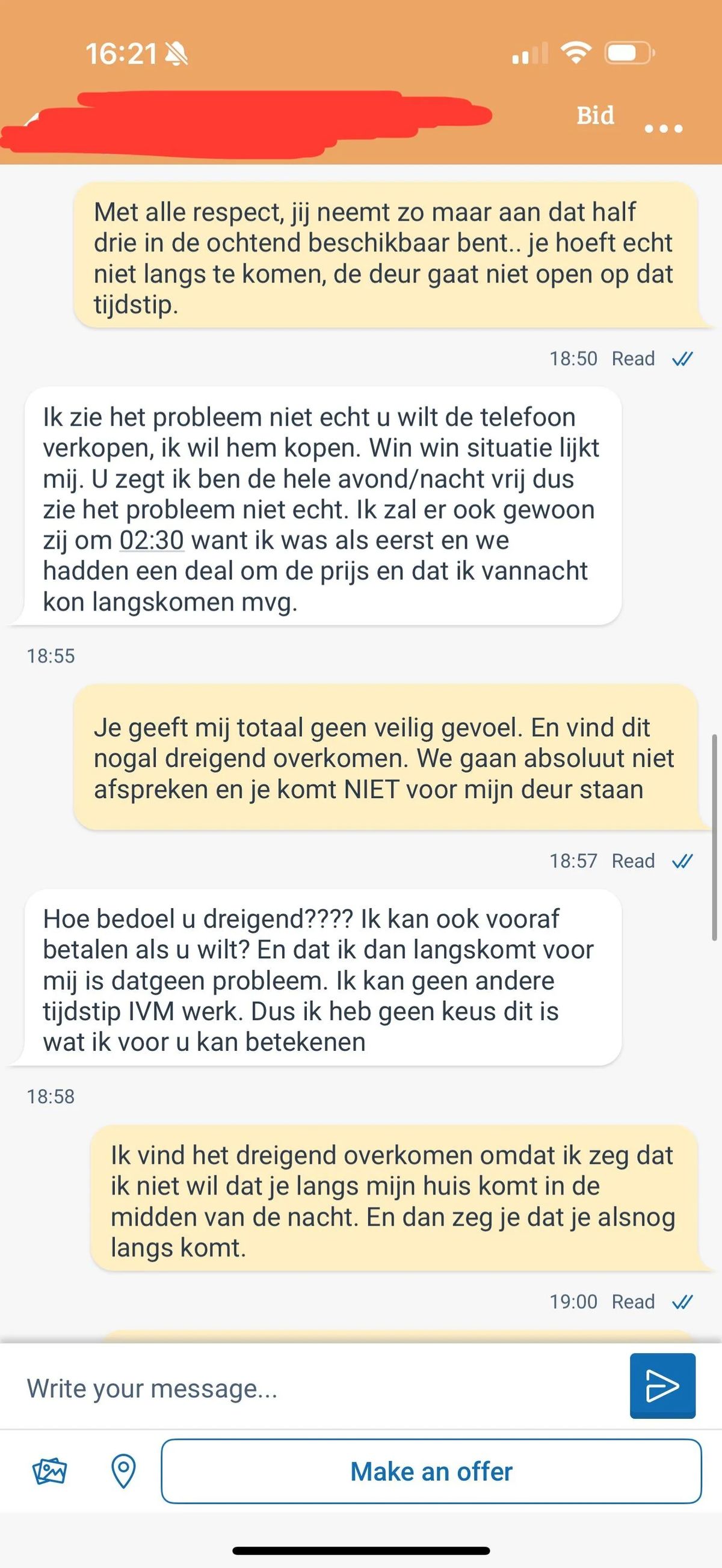
Task: Open the three-dot overflow menu
Action: tap(663, 129)
